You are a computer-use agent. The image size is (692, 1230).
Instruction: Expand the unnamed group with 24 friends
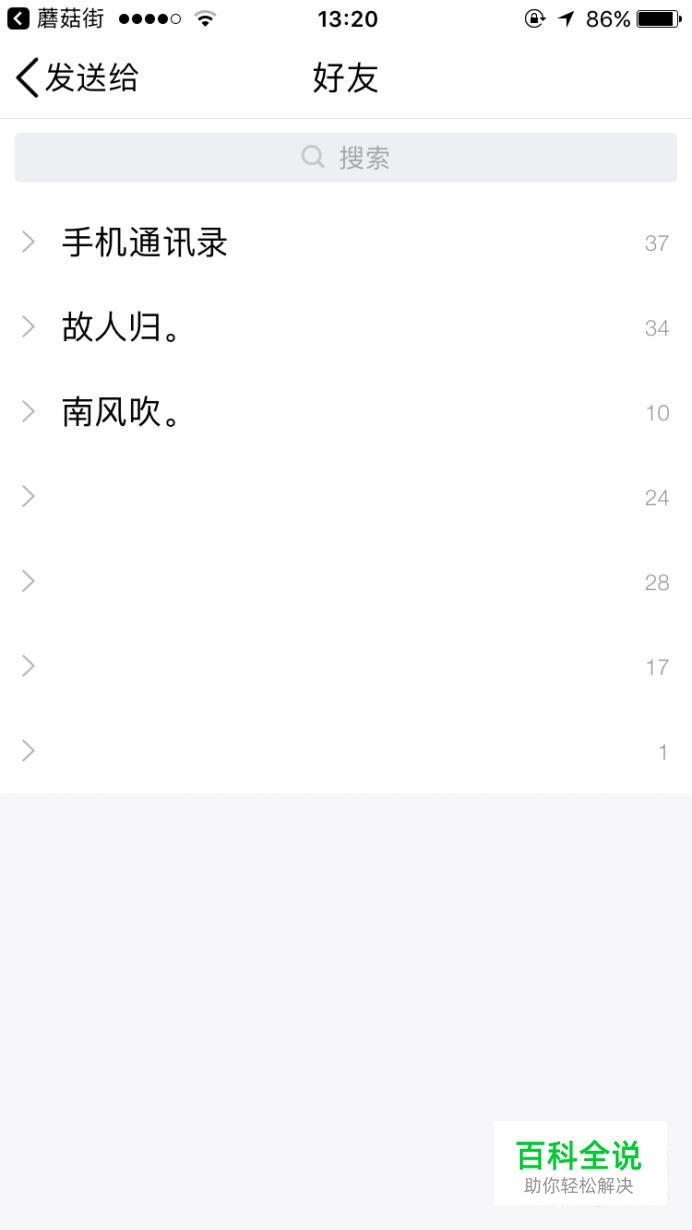[x=346, y=497]
